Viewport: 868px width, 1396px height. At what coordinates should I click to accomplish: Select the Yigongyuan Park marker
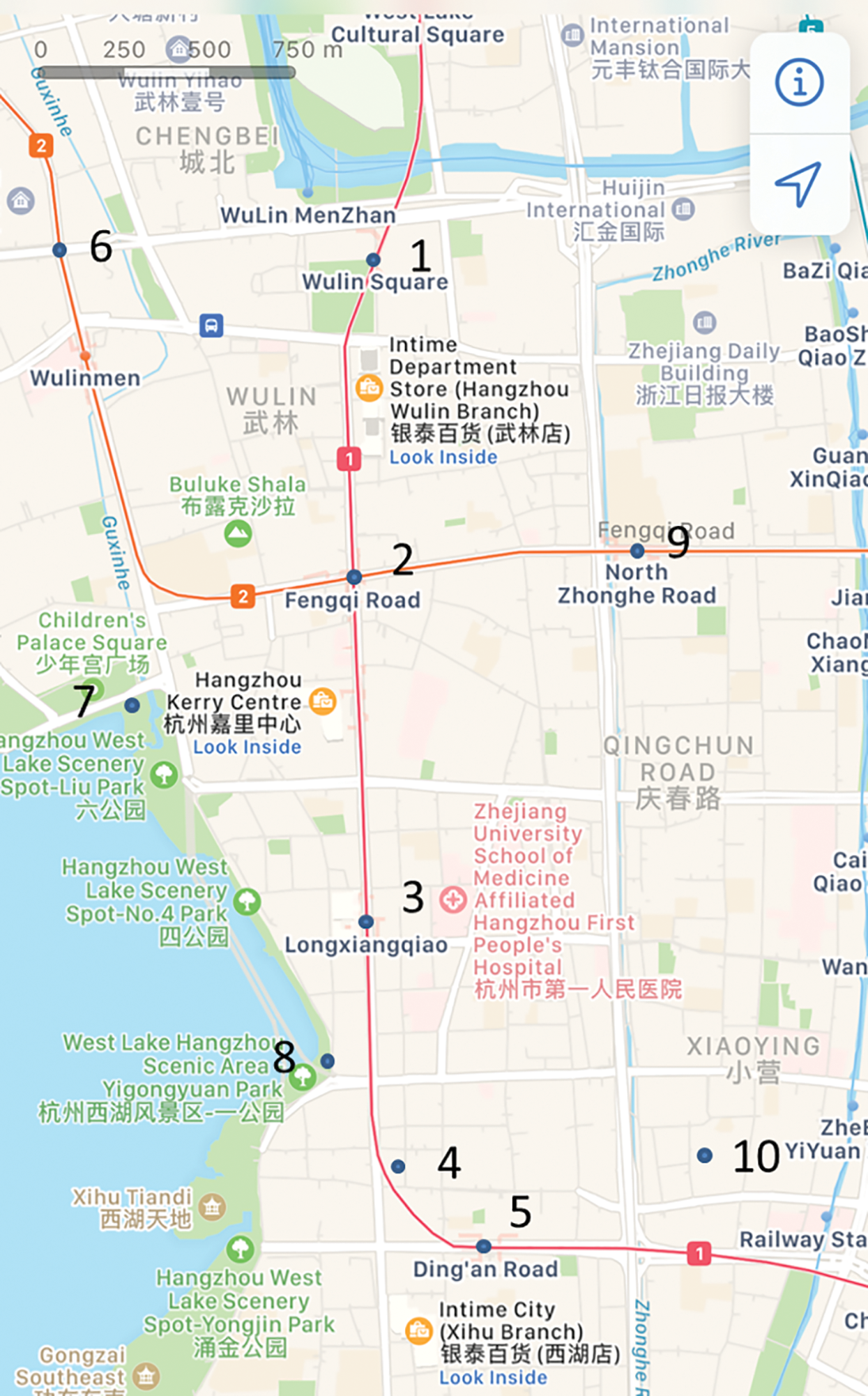[302, 1078]
